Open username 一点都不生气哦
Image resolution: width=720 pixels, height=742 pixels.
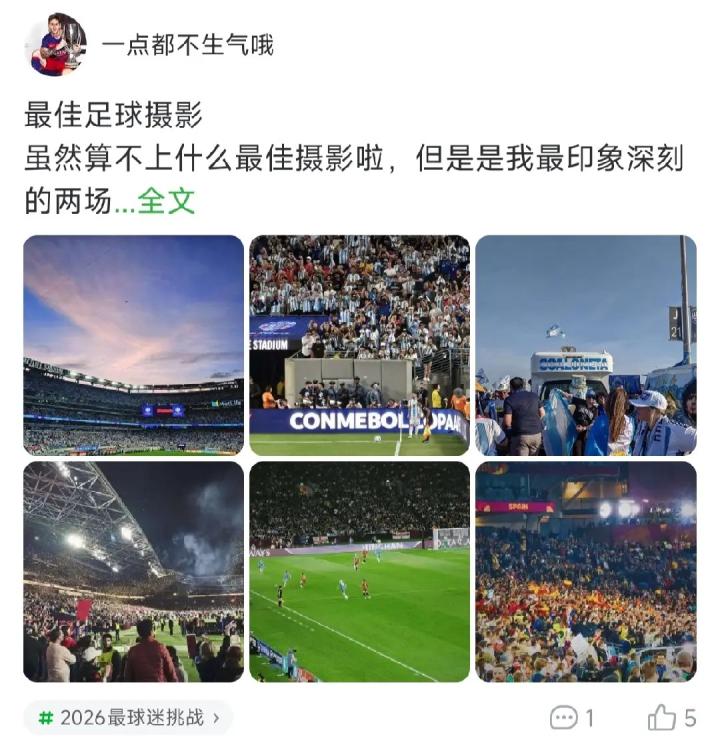(187, 45)
